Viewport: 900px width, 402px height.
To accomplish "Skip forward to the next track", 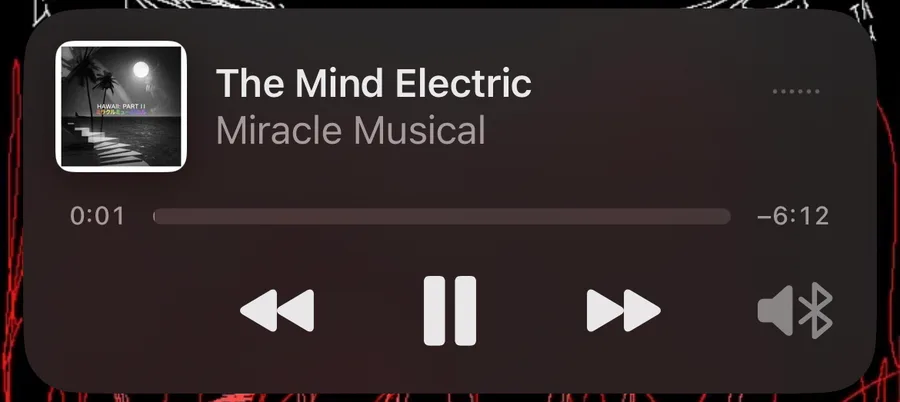I will click(623, 311).
